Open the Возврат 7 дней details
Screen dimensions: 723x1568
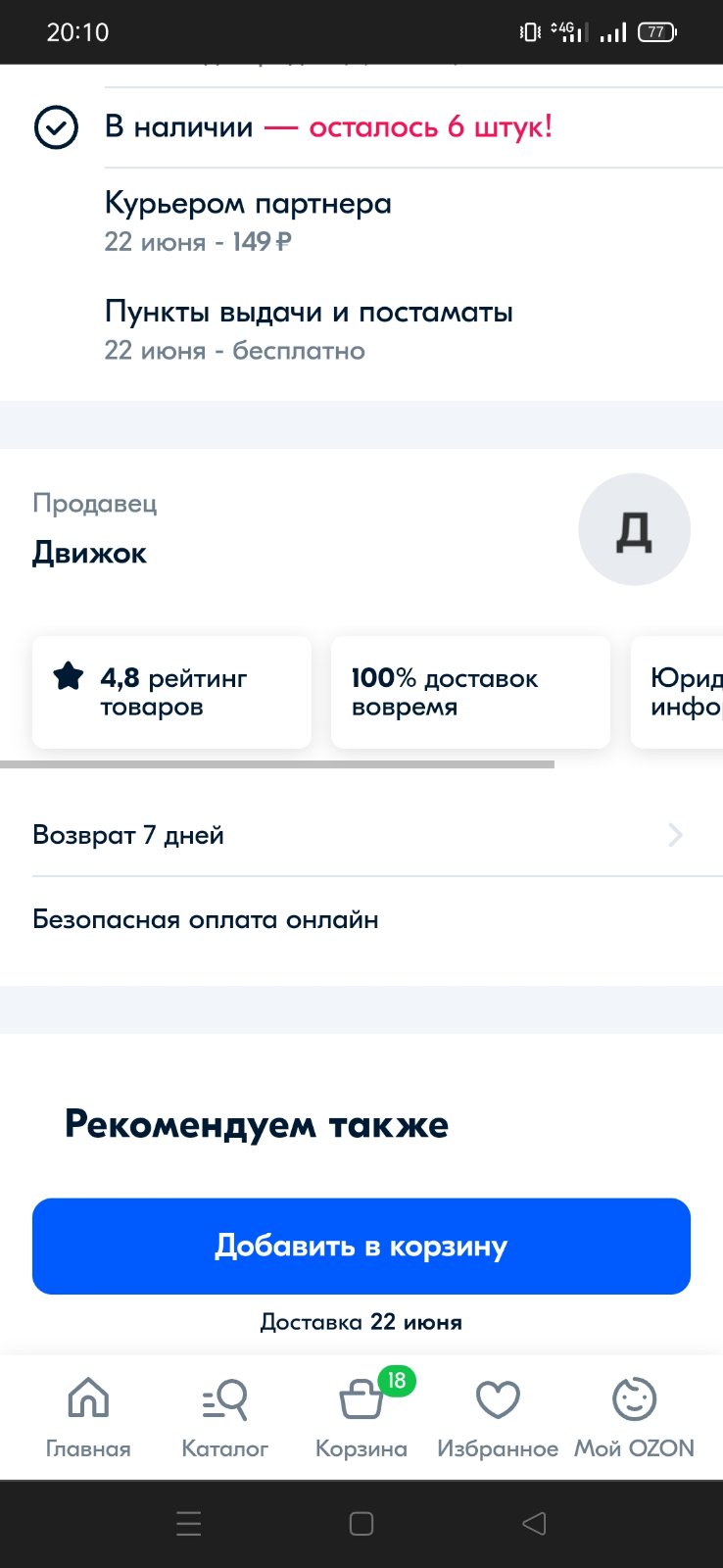point(361,835)
